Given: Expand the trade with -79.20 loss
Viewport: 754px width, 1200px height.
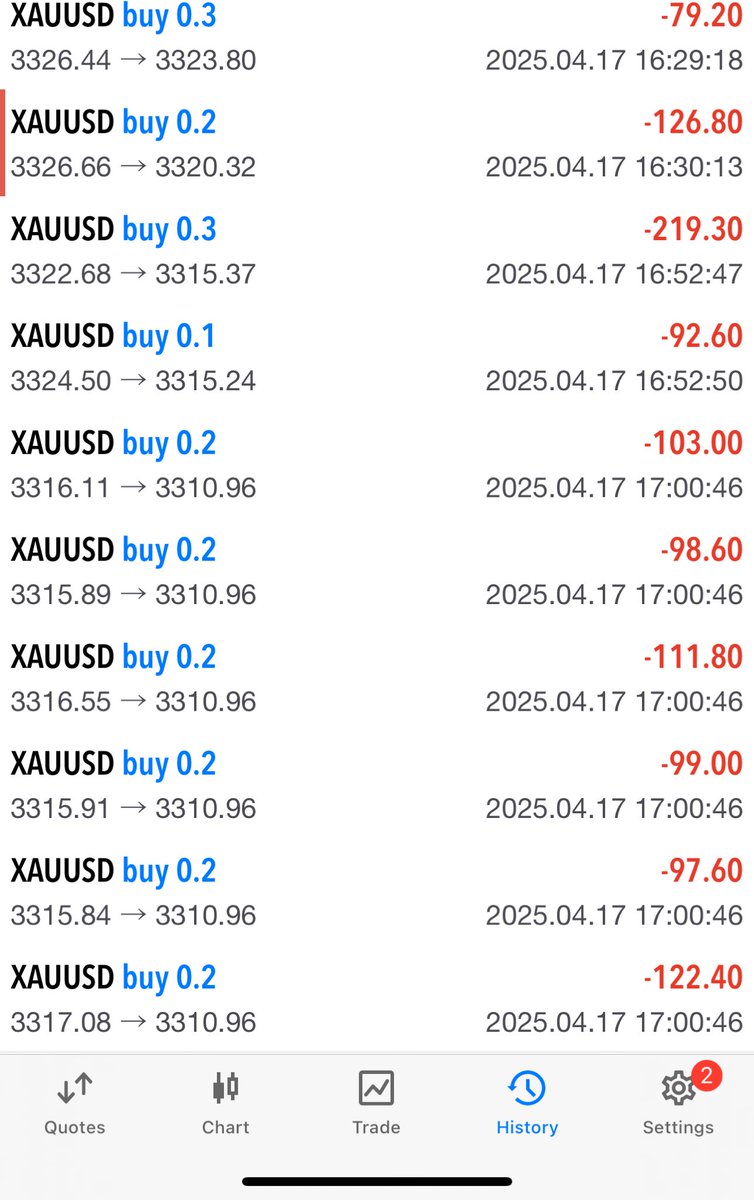Looking at the screenshot, I should (x=377, y=38).
